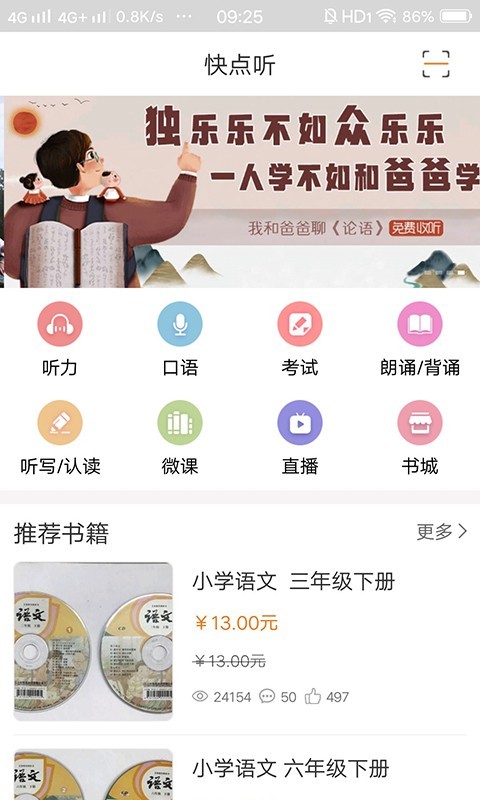Open 直播 live streaming

[299, 438]
